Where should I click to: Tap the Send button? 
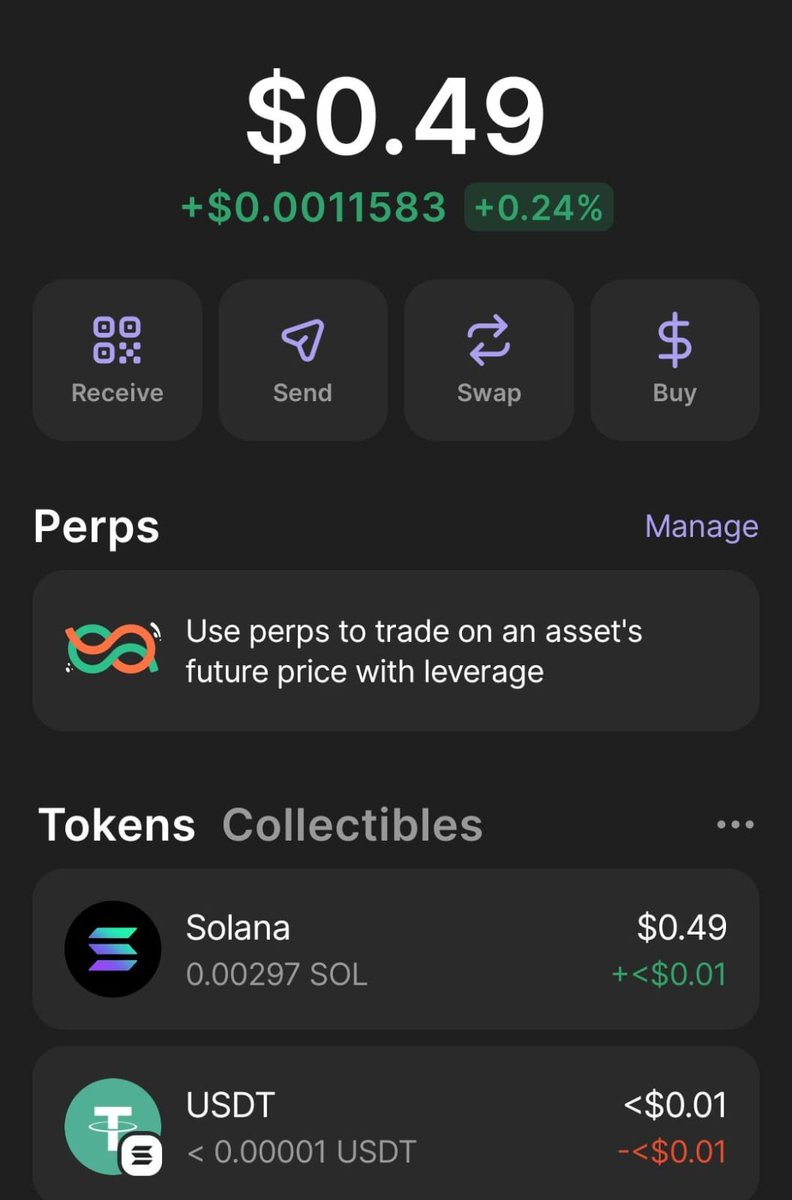[x=303, y=360]
